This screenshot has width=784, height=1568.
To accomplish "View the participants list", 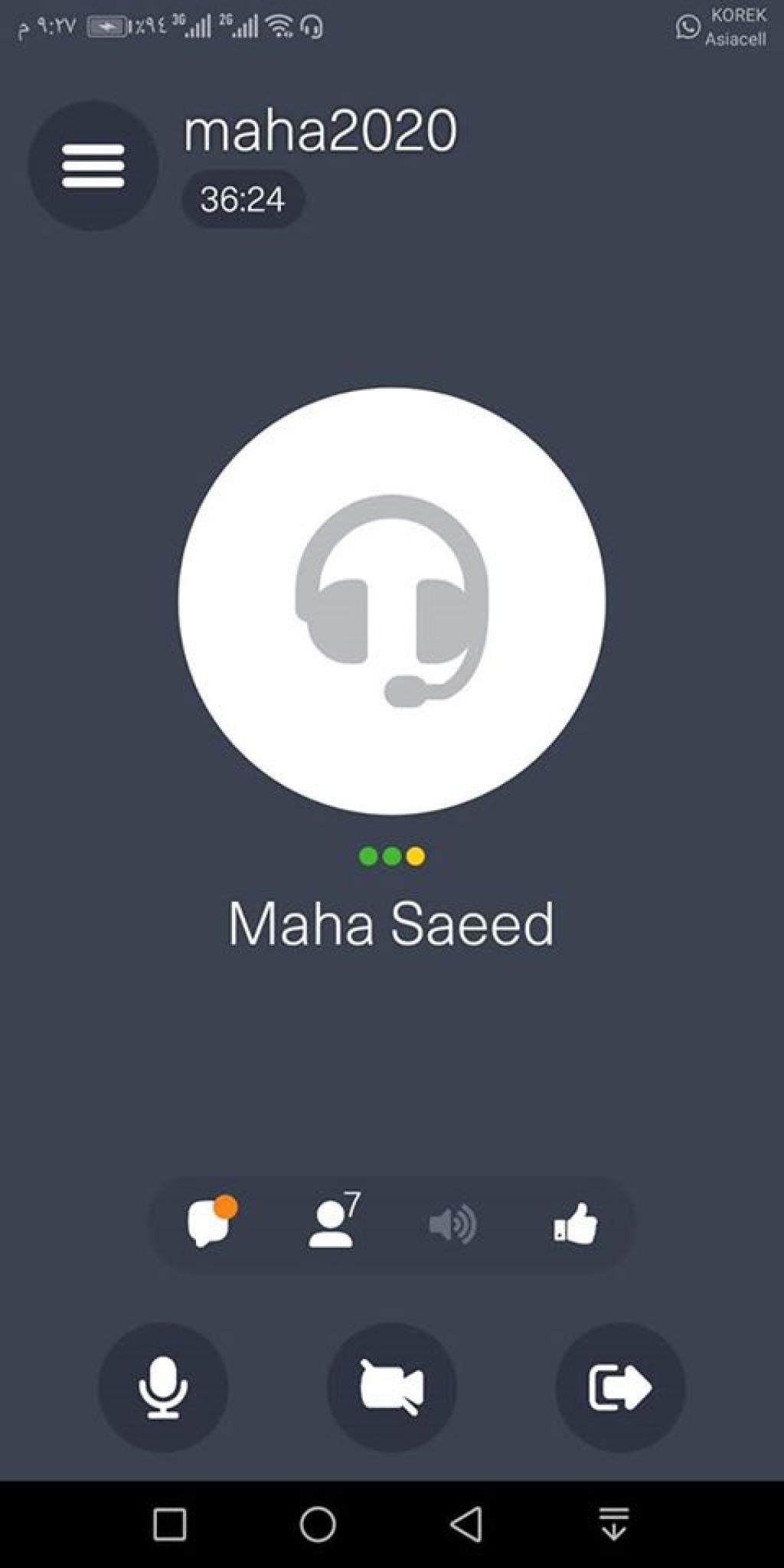I will click(332, 1223).
